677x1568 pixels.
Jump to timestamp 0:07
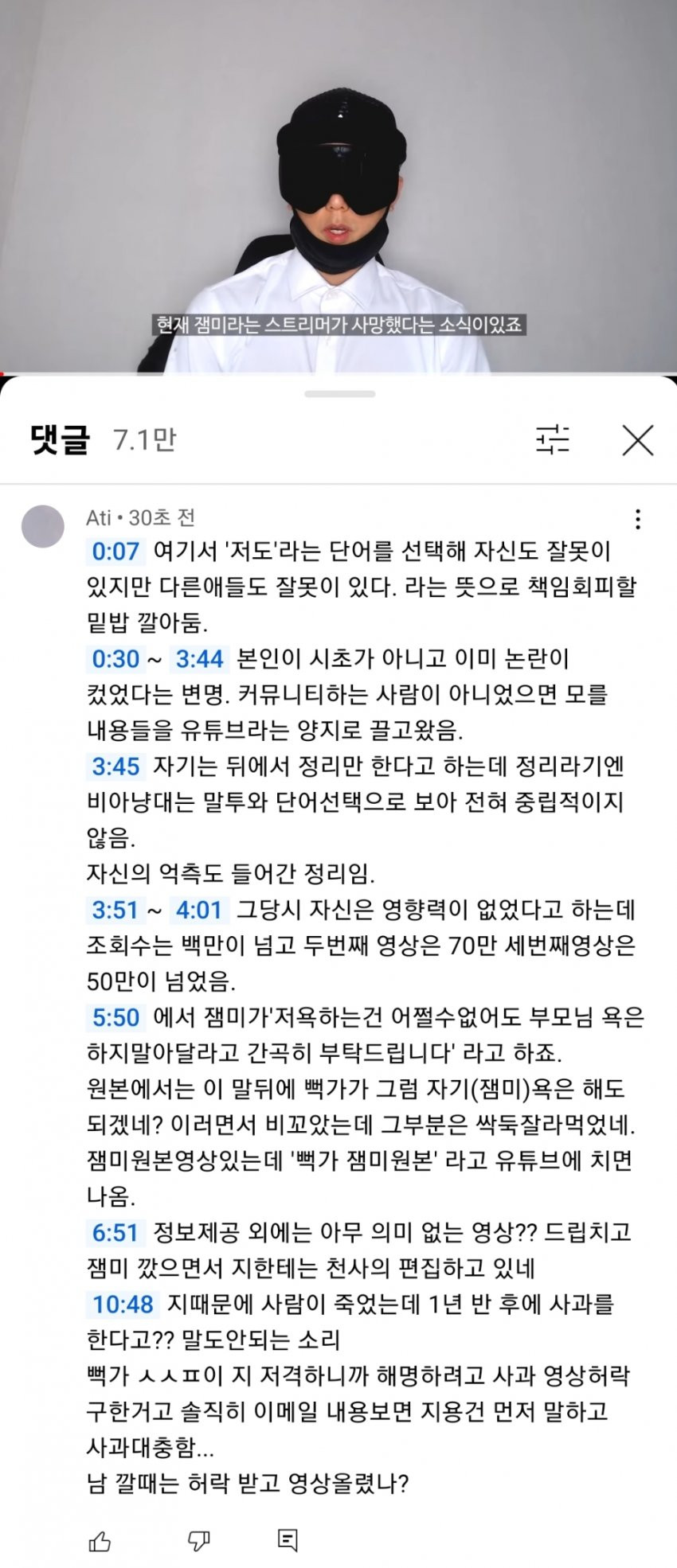click(115, 551)
